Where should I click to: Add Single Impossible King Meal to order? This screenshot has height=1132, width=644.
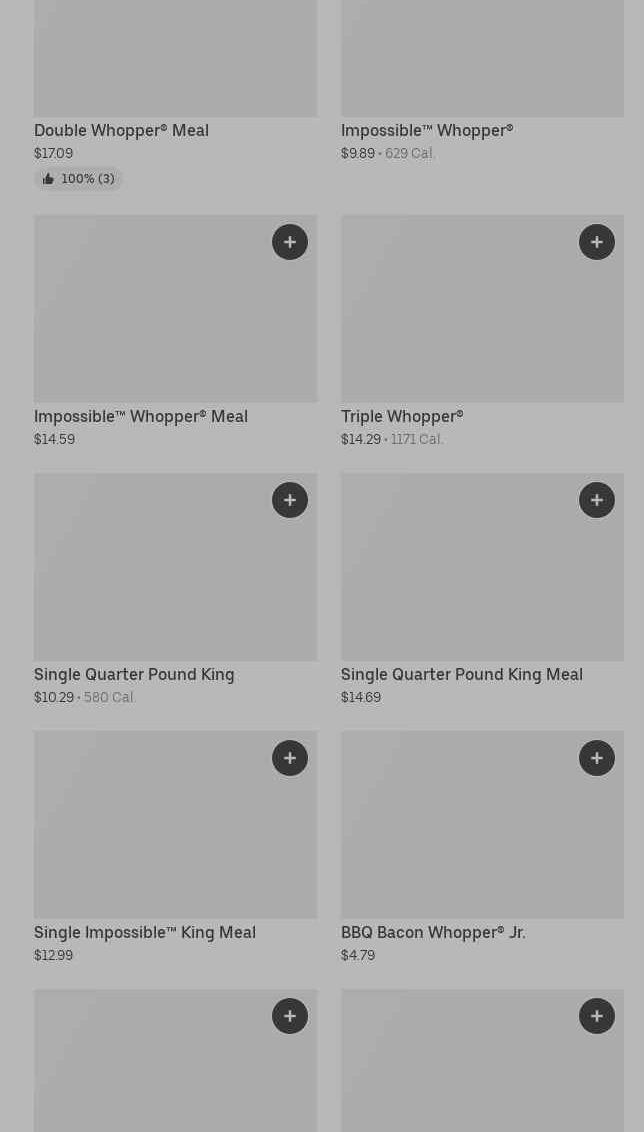[x=290, y=758]
